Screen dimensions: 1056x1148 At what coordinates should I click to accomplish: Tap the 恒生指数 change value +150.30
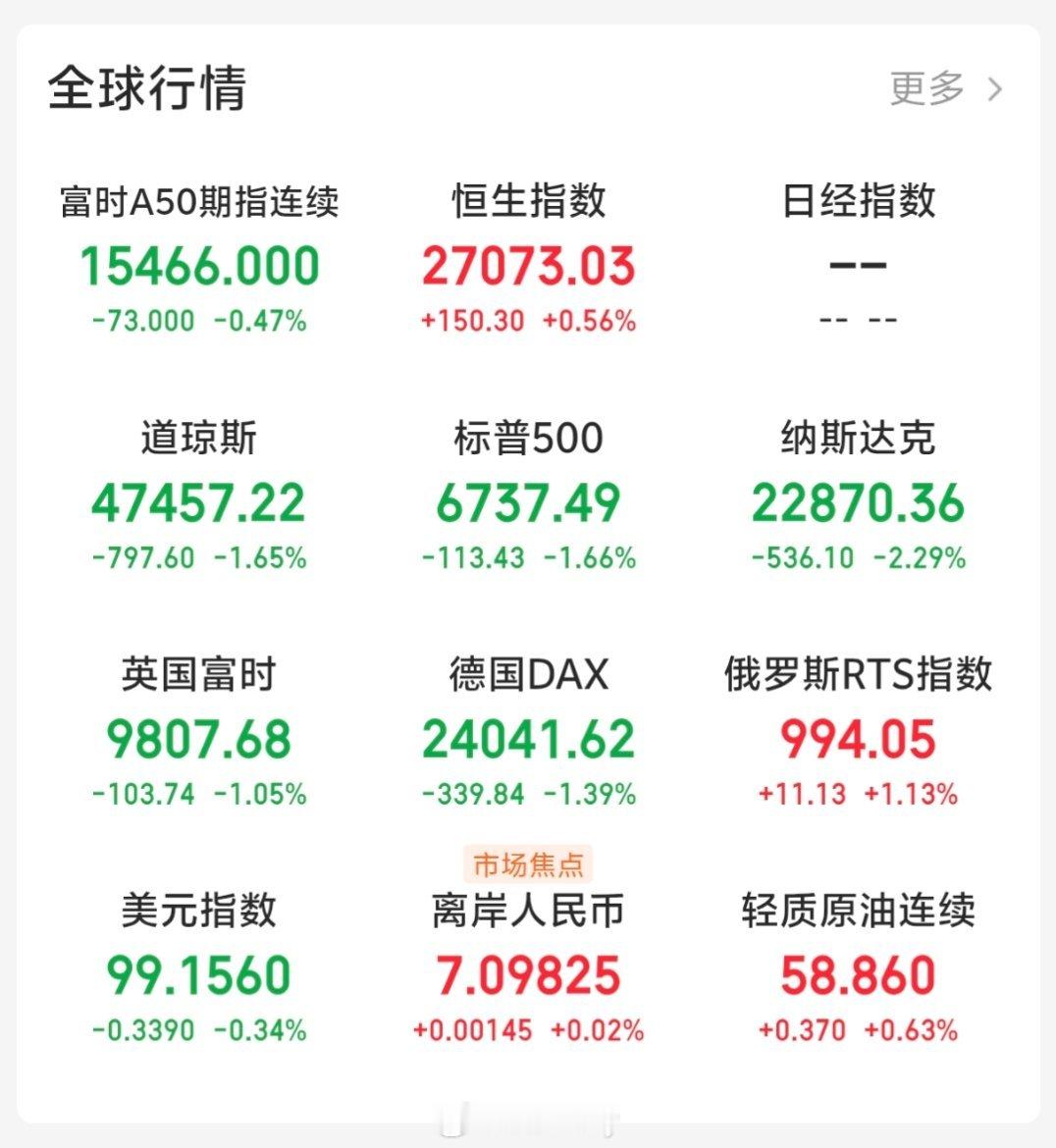[x=474, y=317]
